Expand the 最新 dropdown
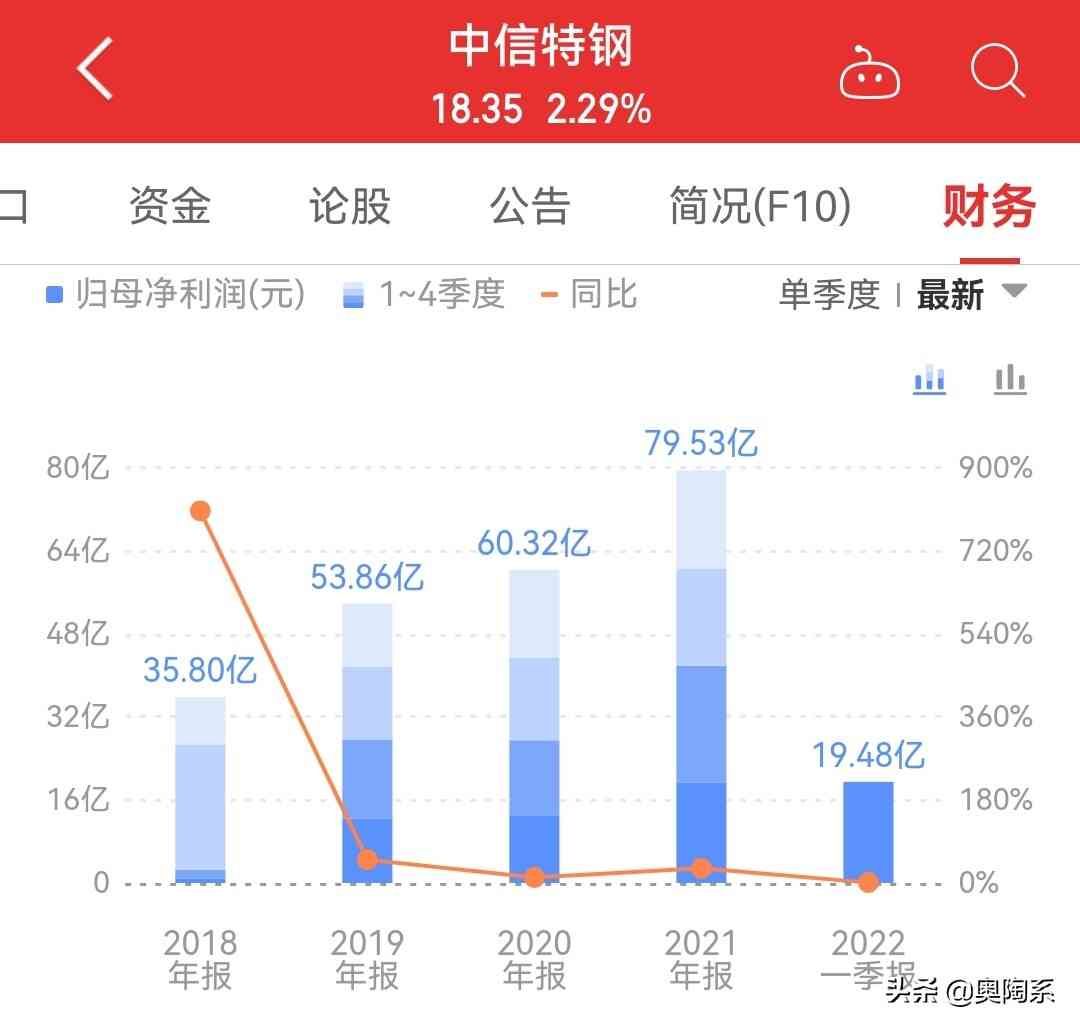The height and width of the screenshot is (1029, 1080). point(972,294)
